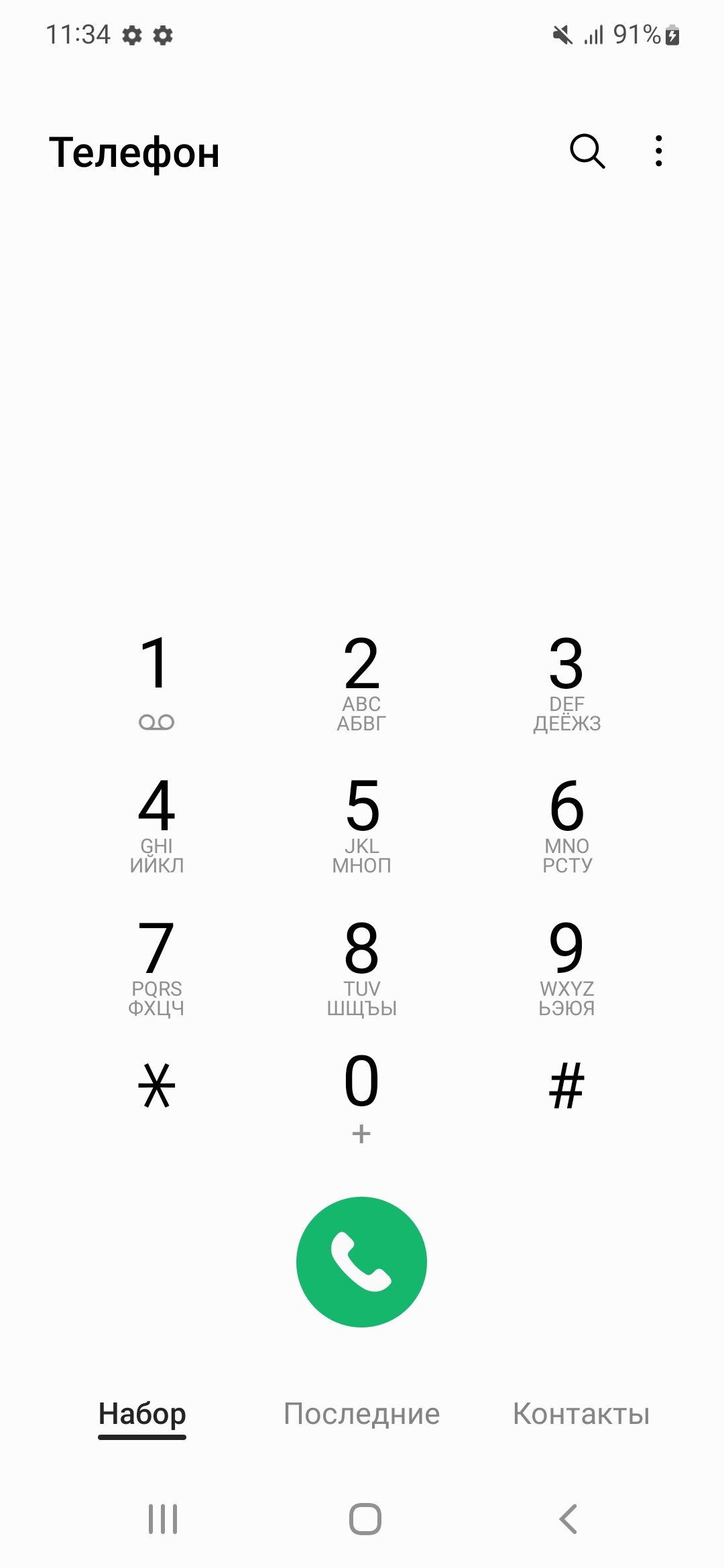Enter digit 0 on the keypad
The width and height of the screenshot is (724, 1568).
point(361,1098)
